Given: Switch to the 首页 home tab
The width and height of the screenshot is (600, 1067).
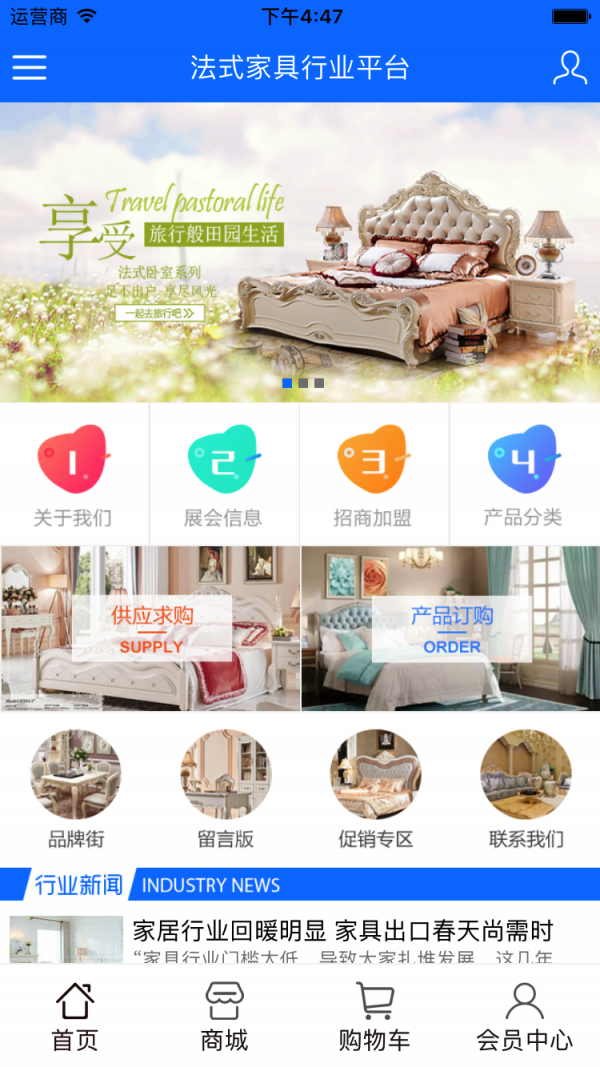Looking at the screenshot, I should 75,1017.
